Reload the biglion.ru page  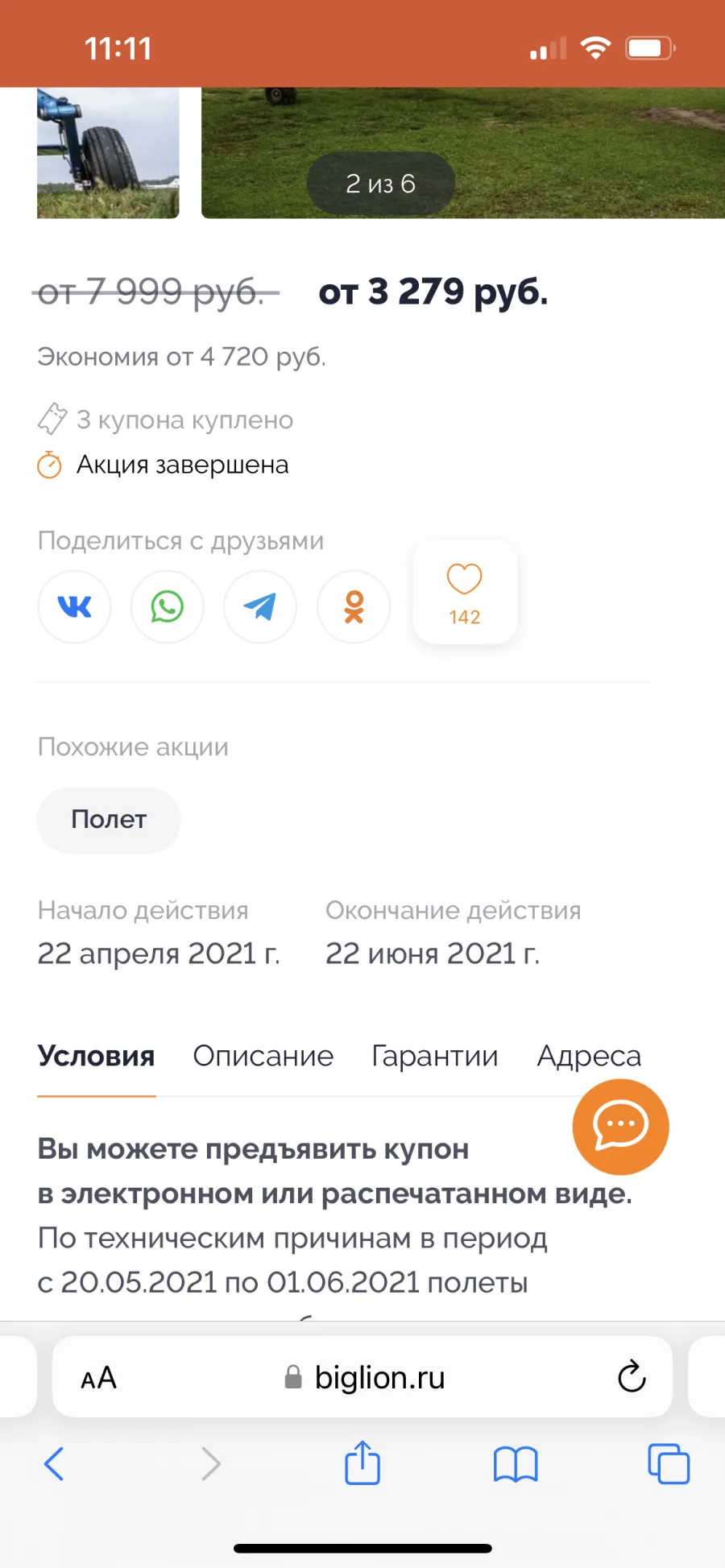[x=632, y=1376]
